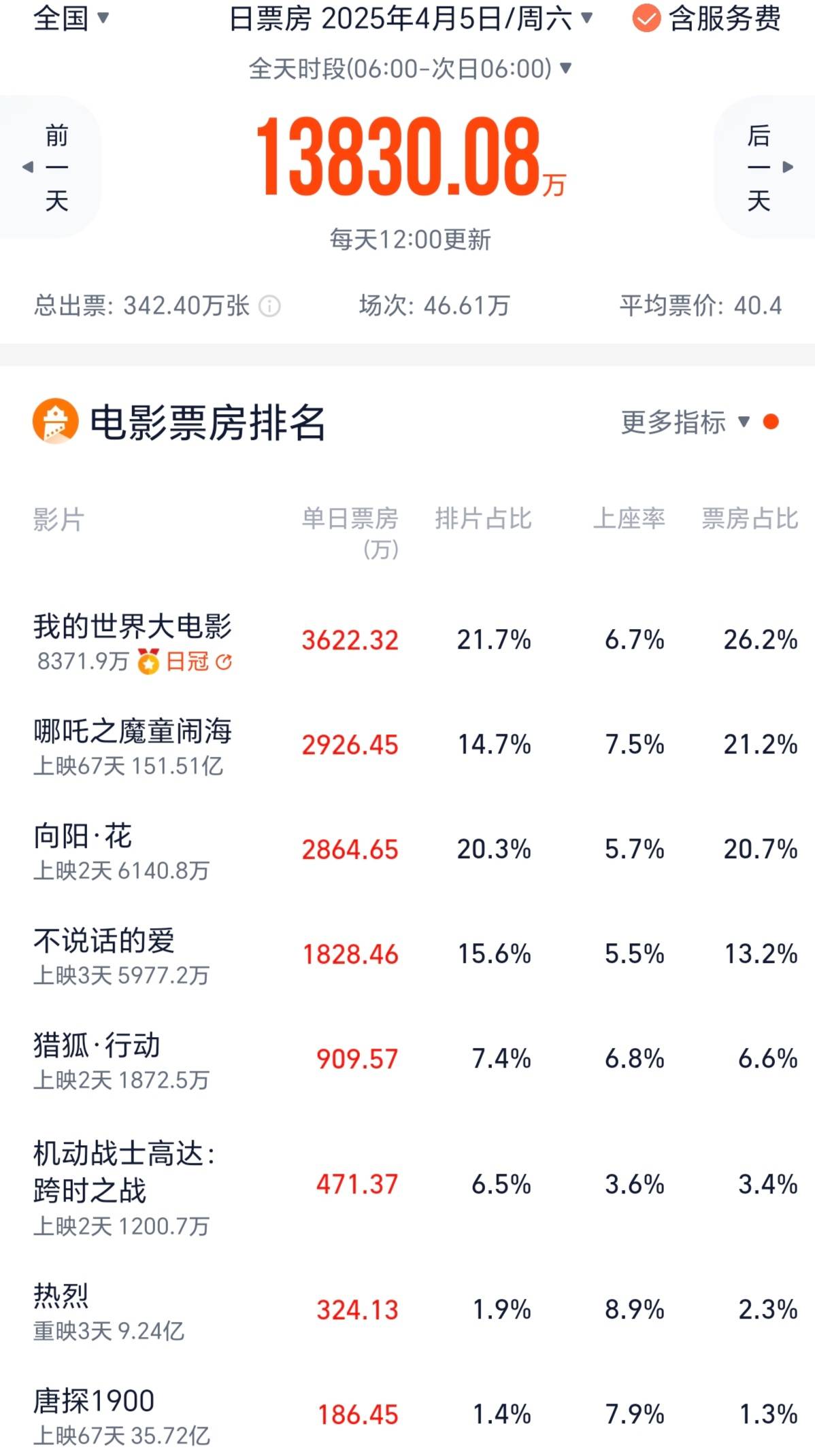The width and height of the screenshot is (815, 1456).
Task: Click the red dot beside 更多指标
Action: pos(771,422)
